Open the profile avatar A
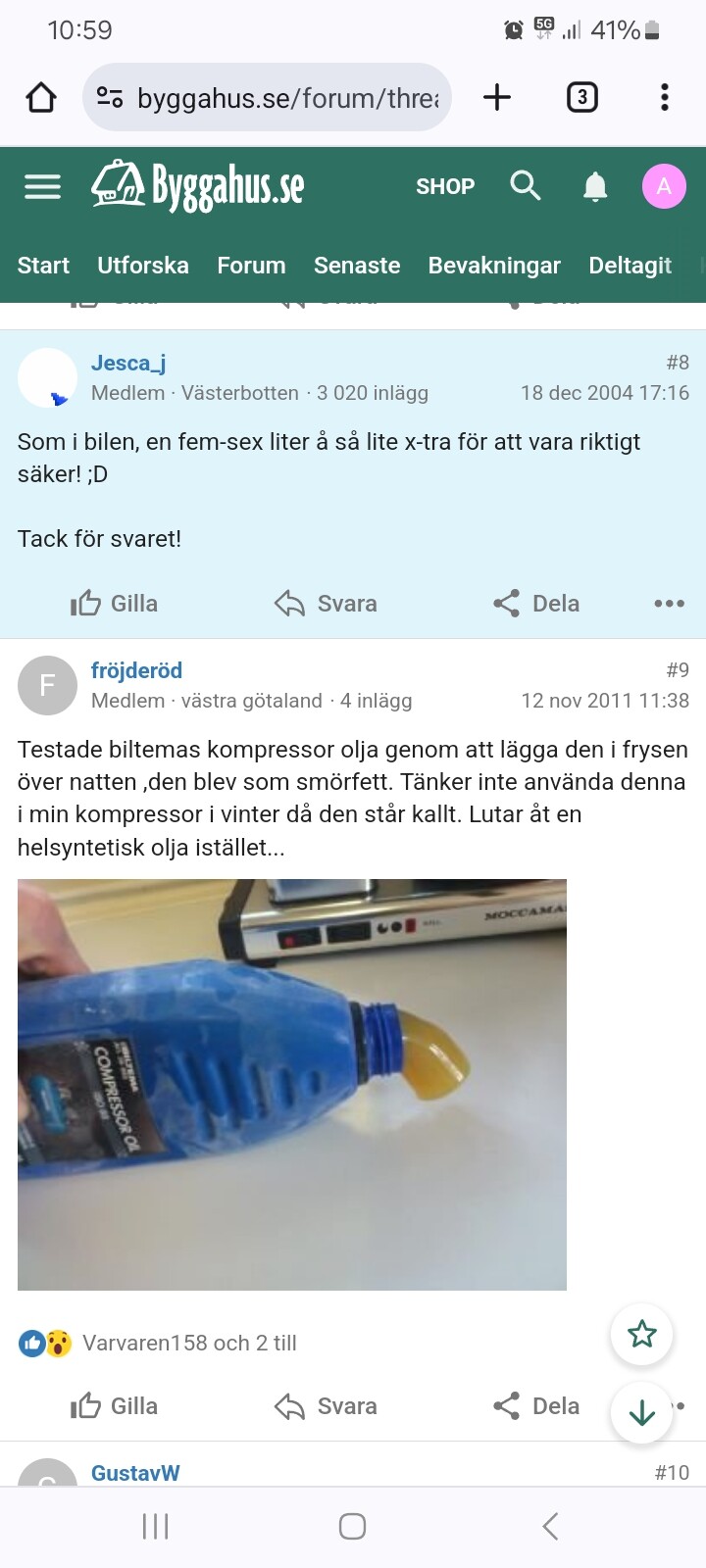This screenshot has height=1568, width=706. (x=664, y=186)
